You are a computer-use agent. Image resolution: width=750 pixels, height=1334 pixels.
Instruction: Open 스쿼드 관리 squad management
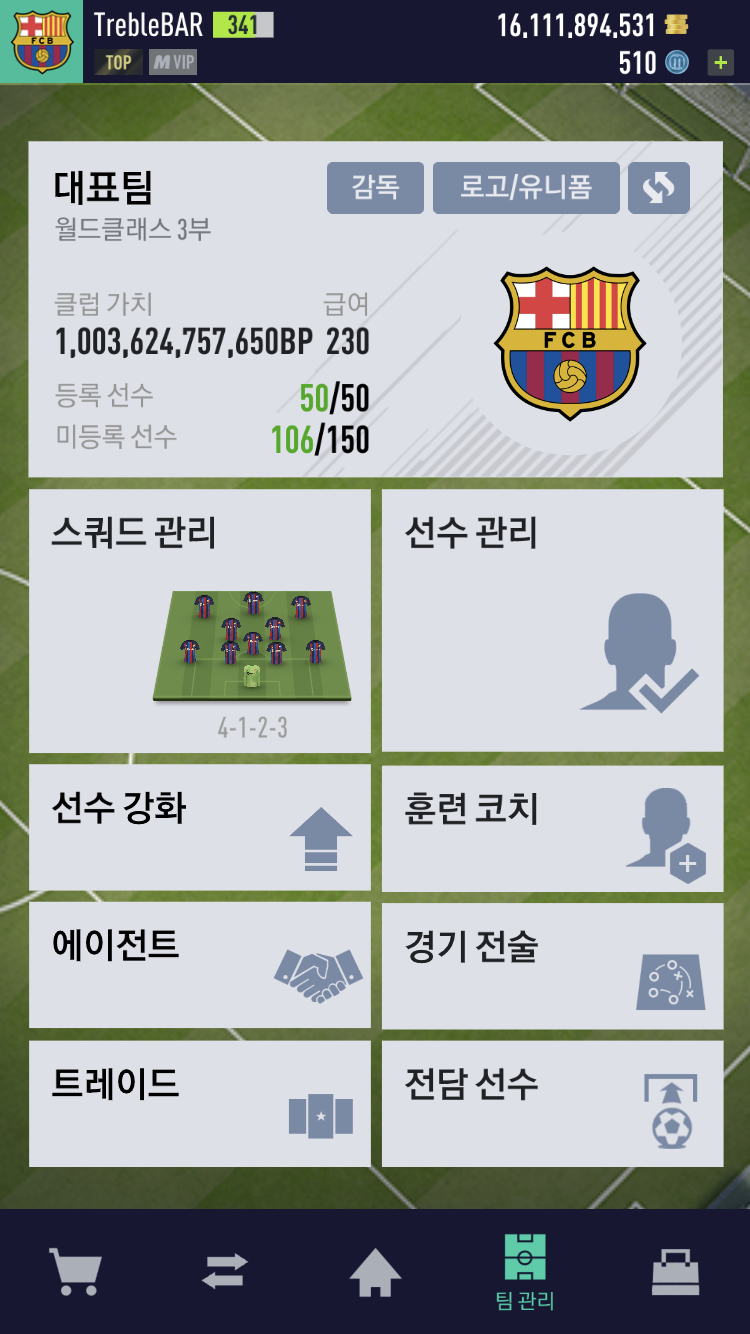(x=200, y=621)
